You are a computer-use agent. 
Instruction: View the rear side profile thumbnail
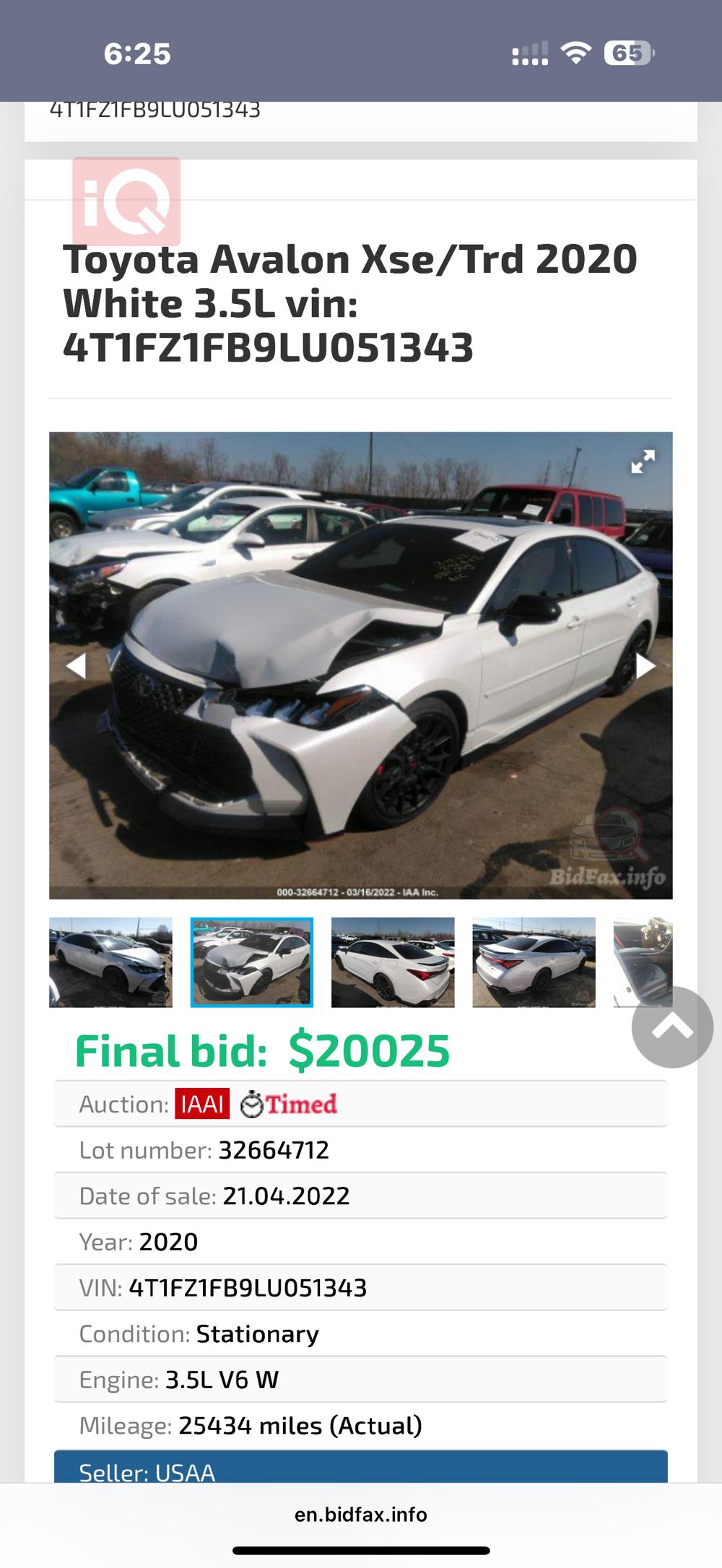click(x=393, y=962)
